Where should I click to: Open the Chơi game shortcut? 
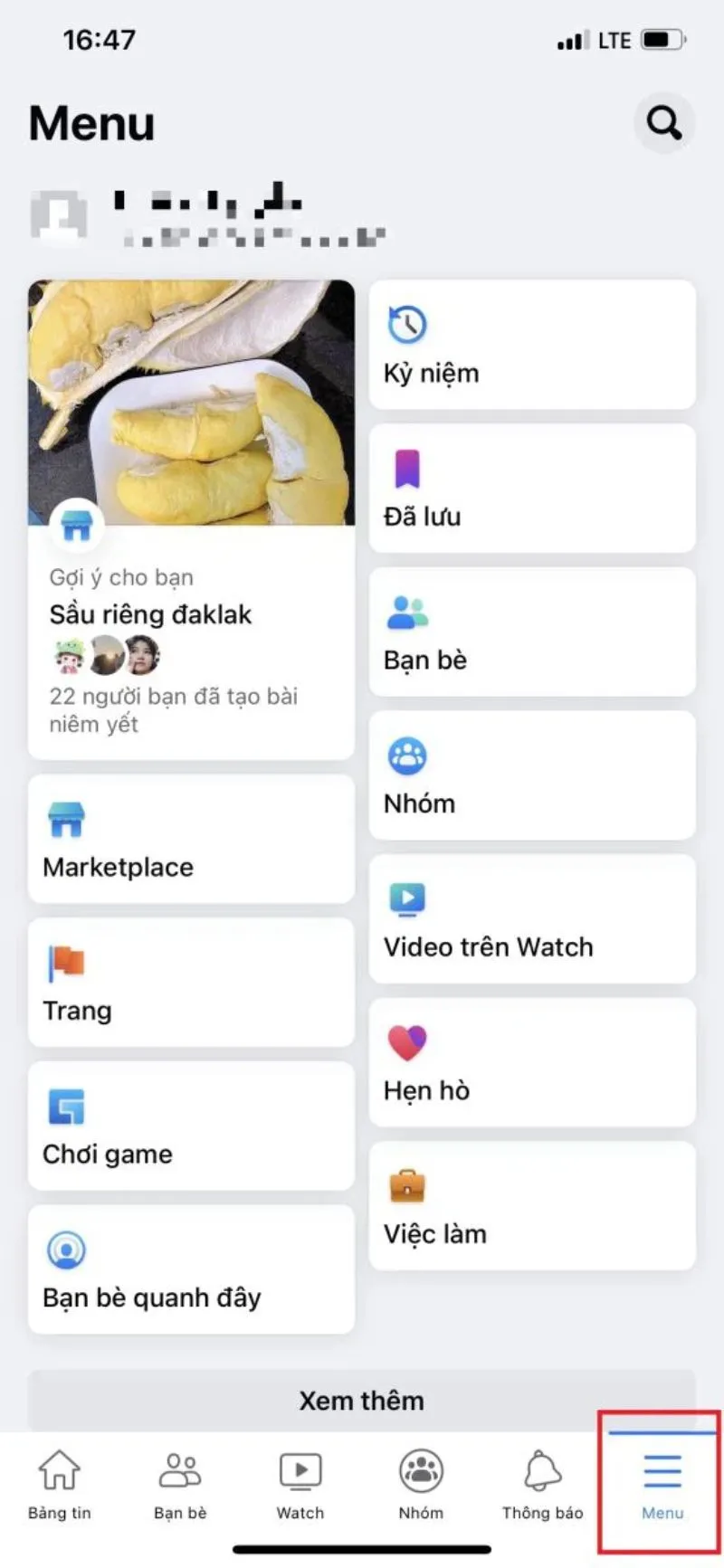[190, 1126]
